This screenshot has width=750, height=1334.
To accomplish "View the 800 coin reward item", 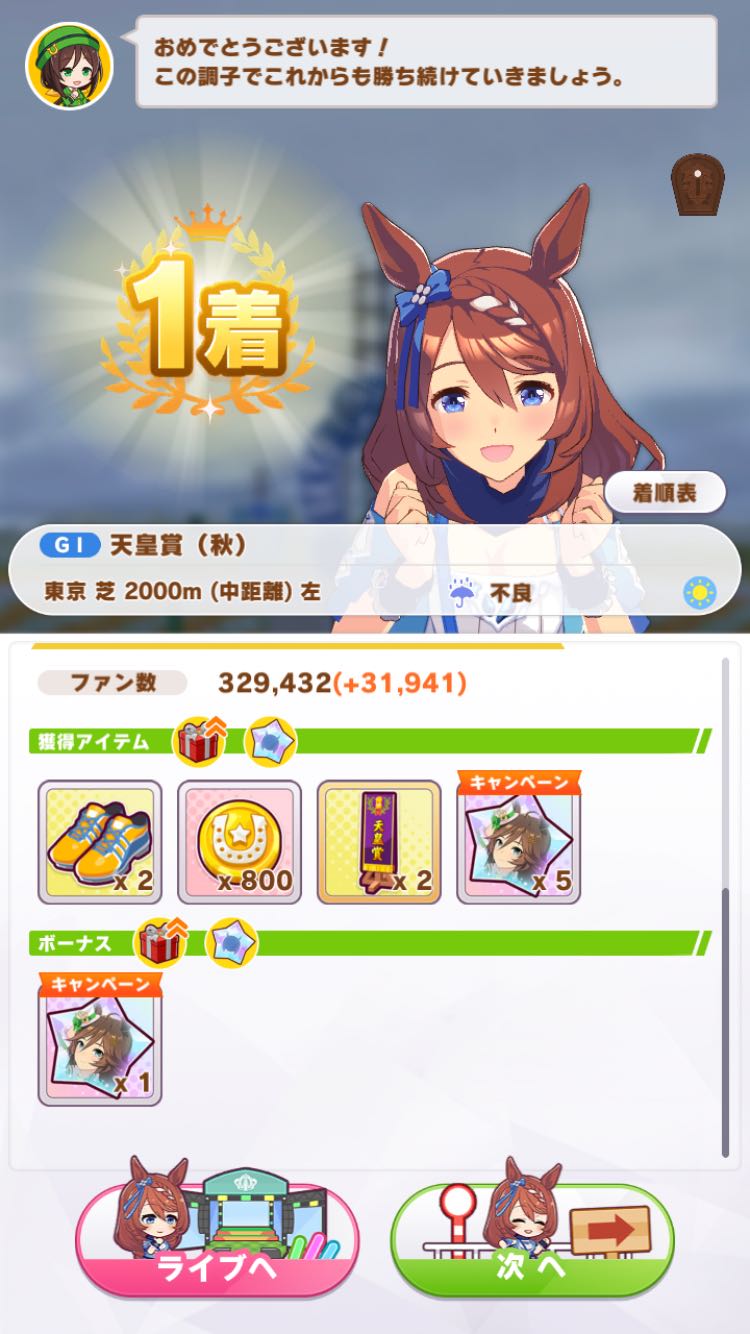I will pos(239,842).
